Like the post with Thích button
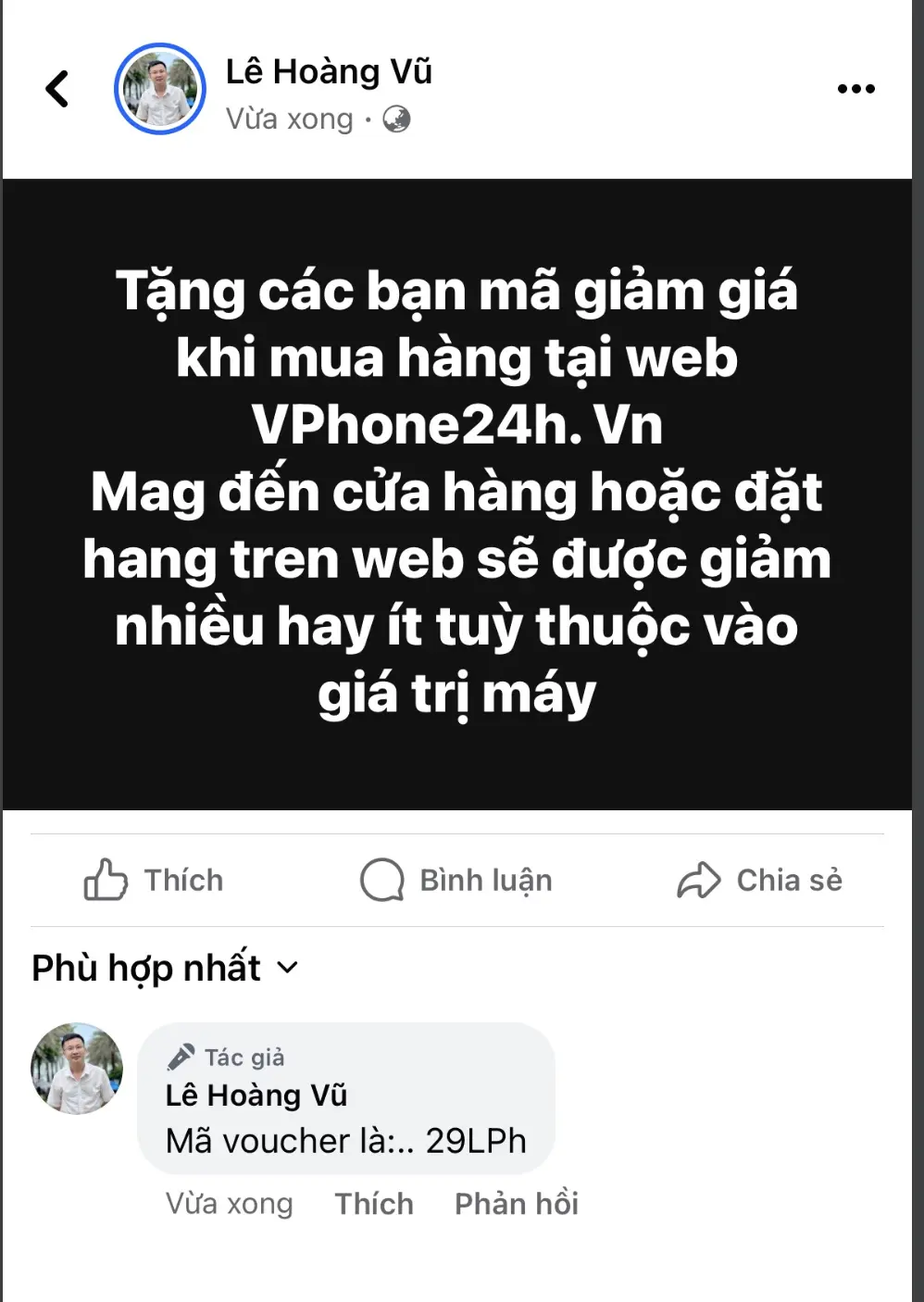924x1302 pixels. pyautogui.click(x=154, y=880)
